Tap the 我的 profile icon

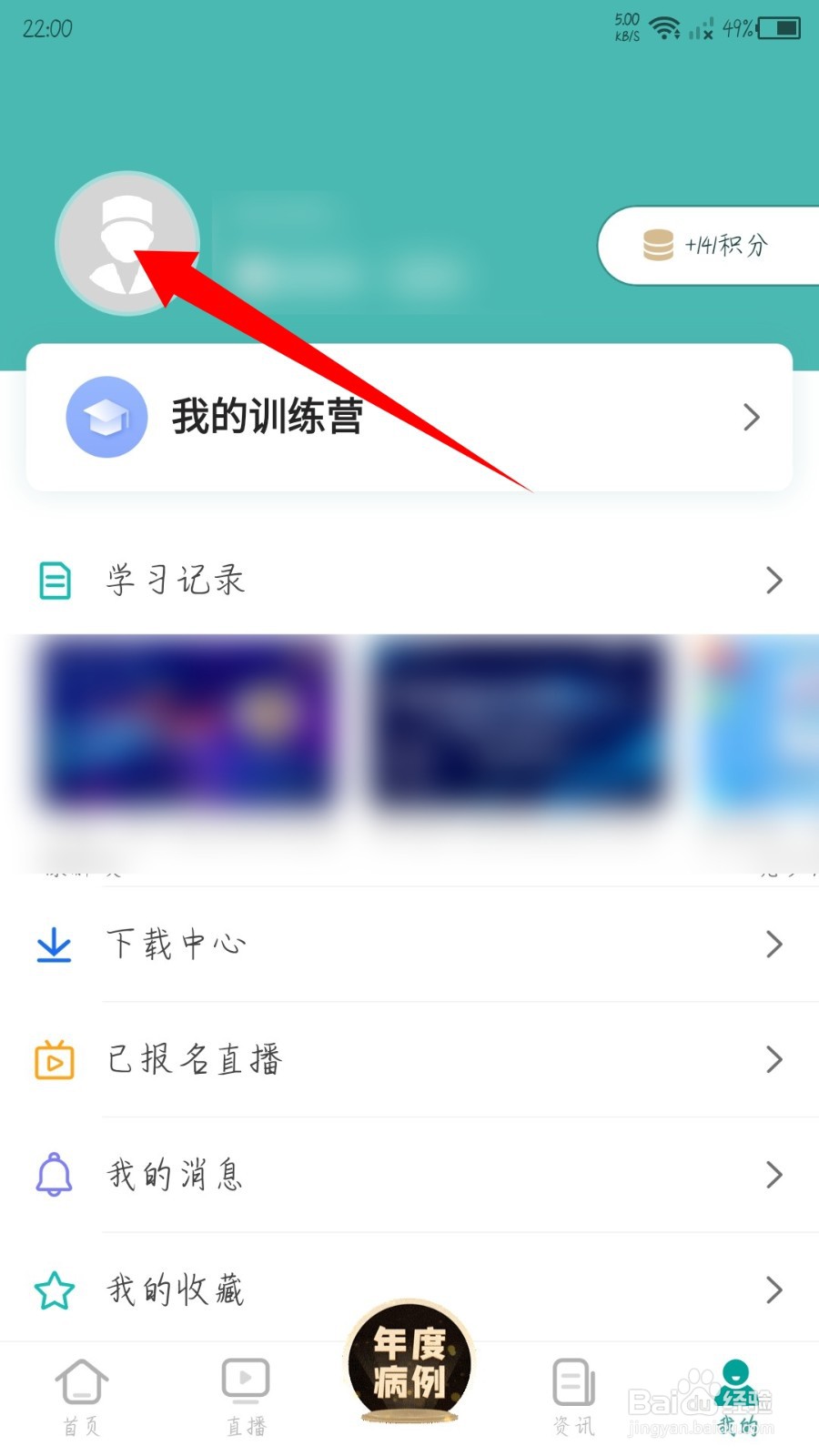pos(735,1383)
